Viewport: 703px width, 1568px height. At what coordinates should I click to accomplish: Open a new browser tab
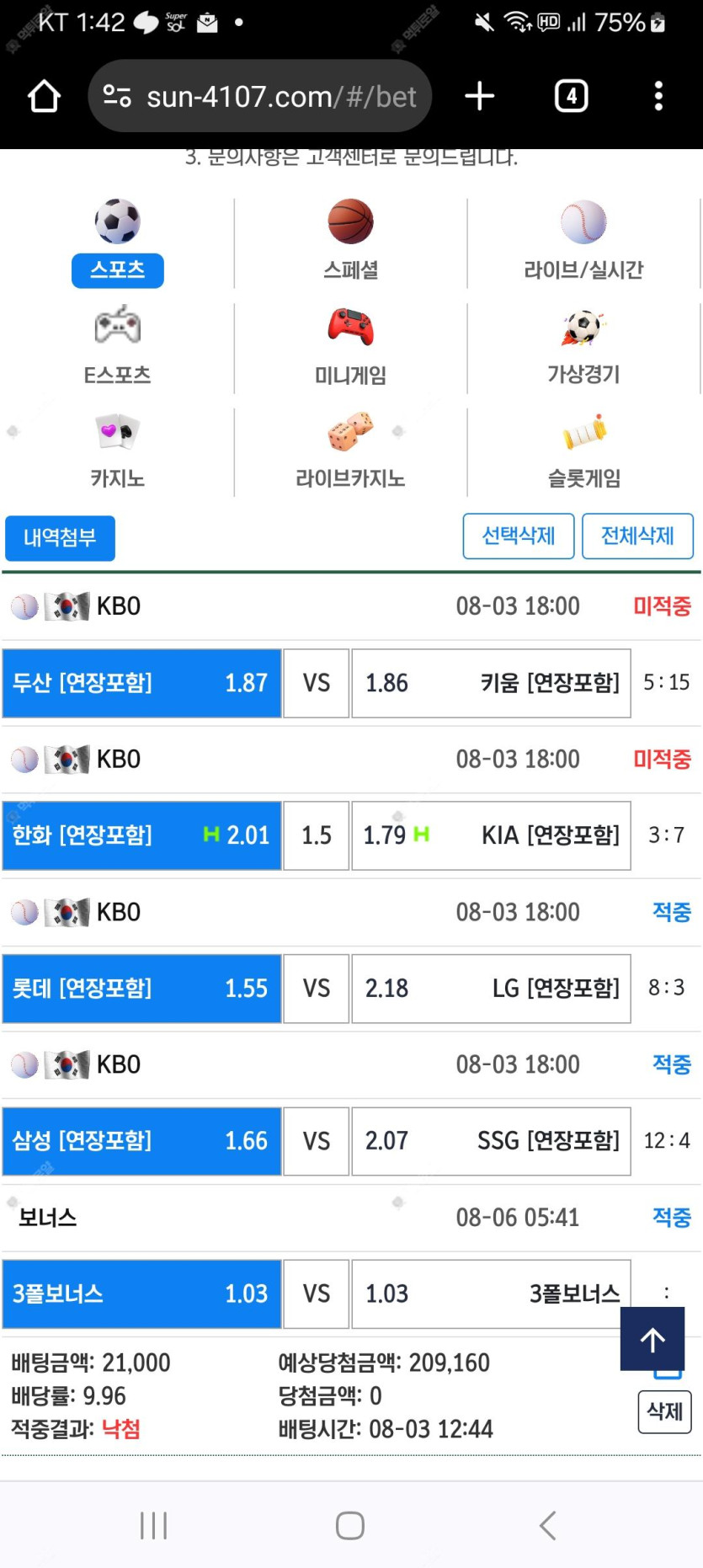[x=479, y=96]
